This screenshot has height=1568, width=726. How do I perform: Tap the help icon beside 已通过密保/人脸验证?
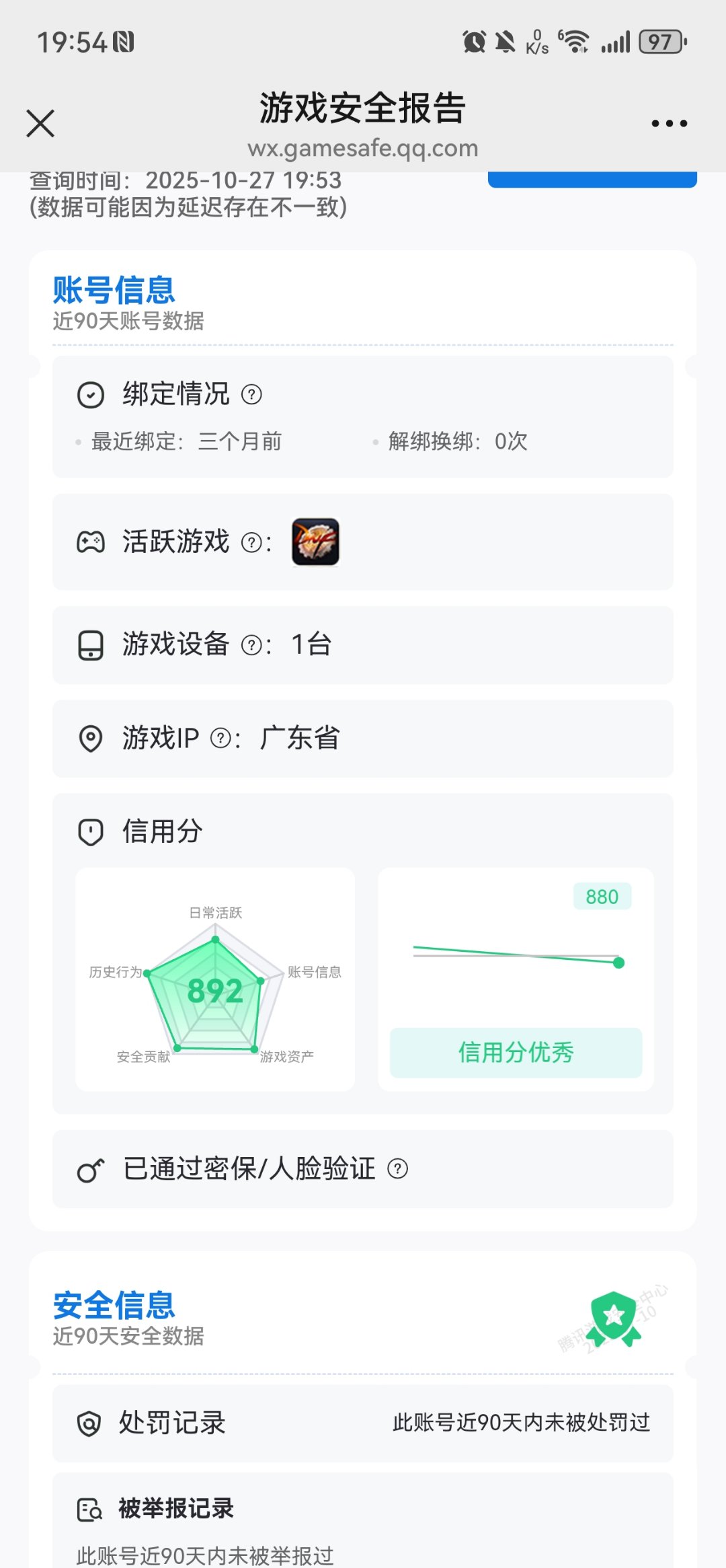click(x=397, y=1169)
